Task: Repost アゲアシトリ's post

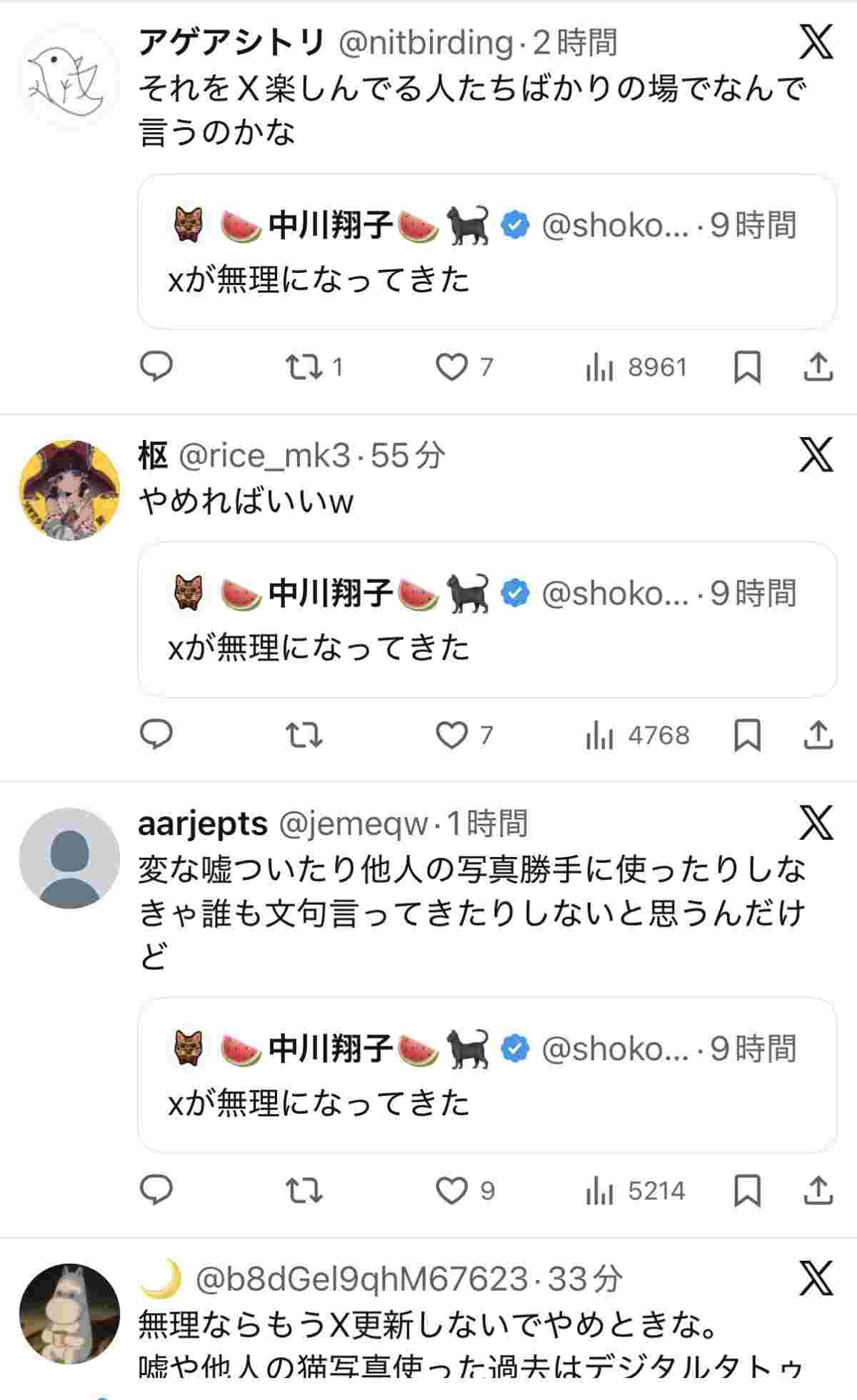Action: 304,367
